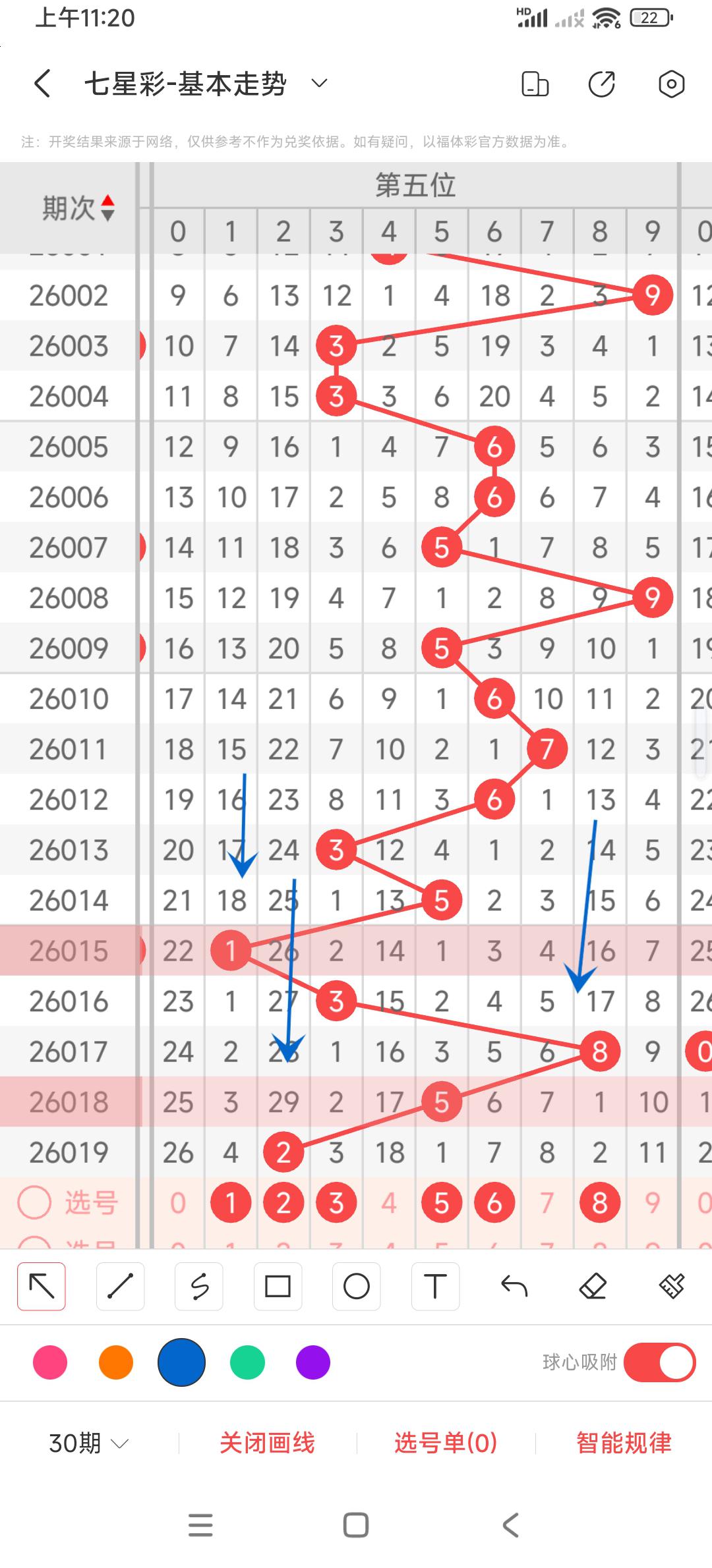Clear all drawings with the brush icon
The image size is (712, 1568).
tap(671, 1286)
